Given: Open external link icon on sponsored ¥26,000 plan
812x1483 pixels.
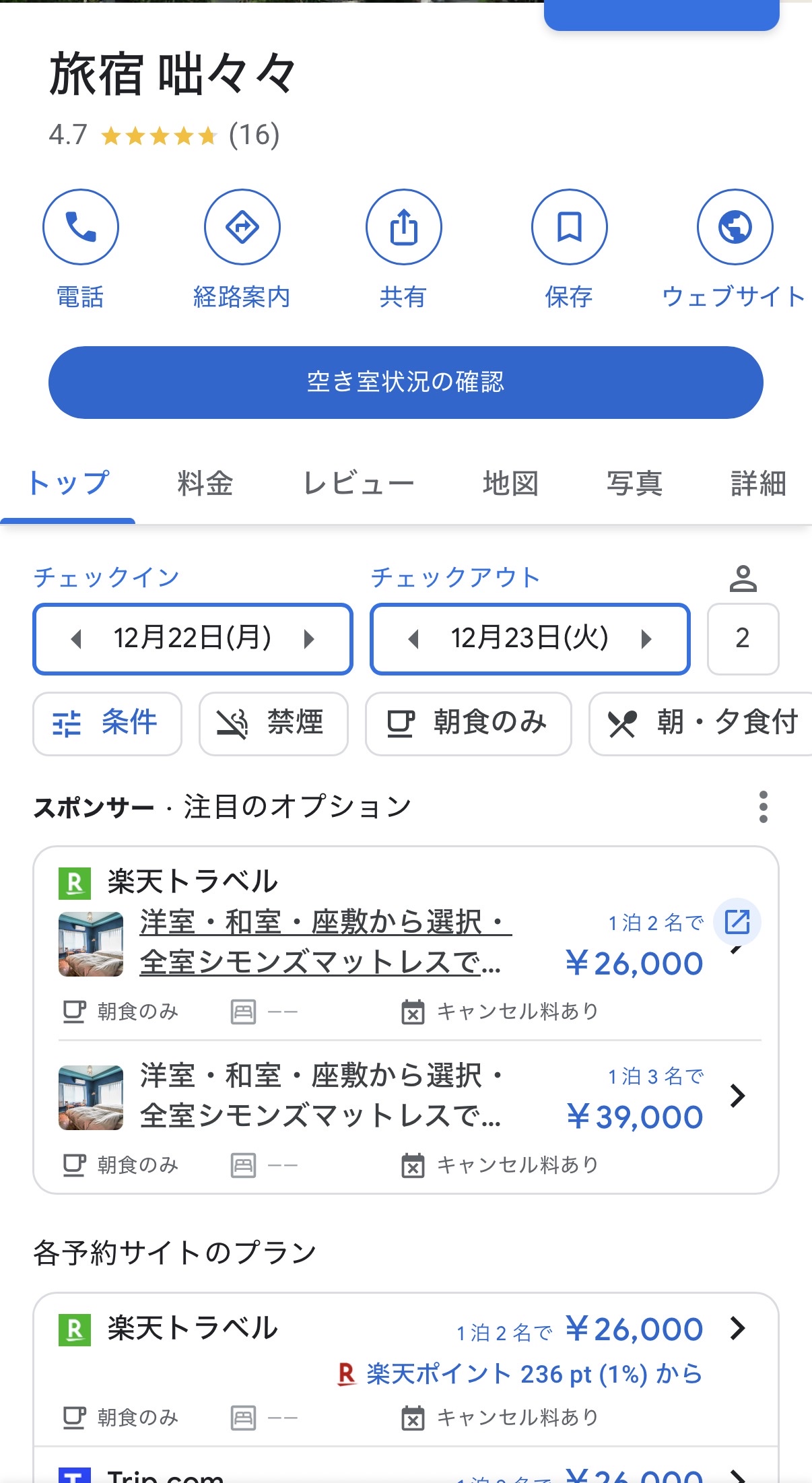Looking at the screenshot, I should (737, 921).
